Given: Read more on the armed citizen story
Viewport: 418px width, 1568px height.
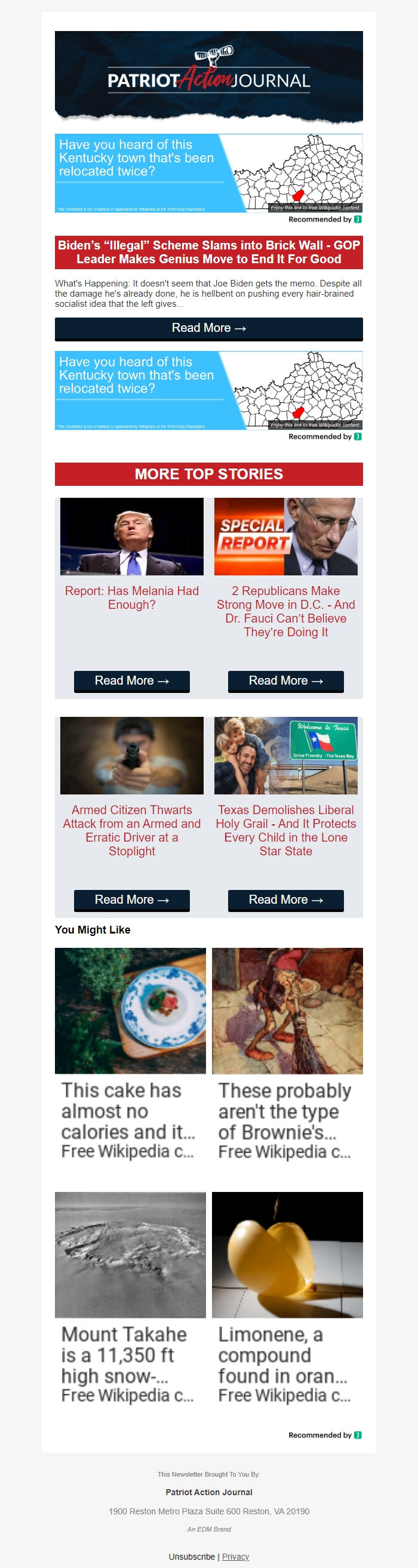Looking at the screenshot, I should (131, 899).
